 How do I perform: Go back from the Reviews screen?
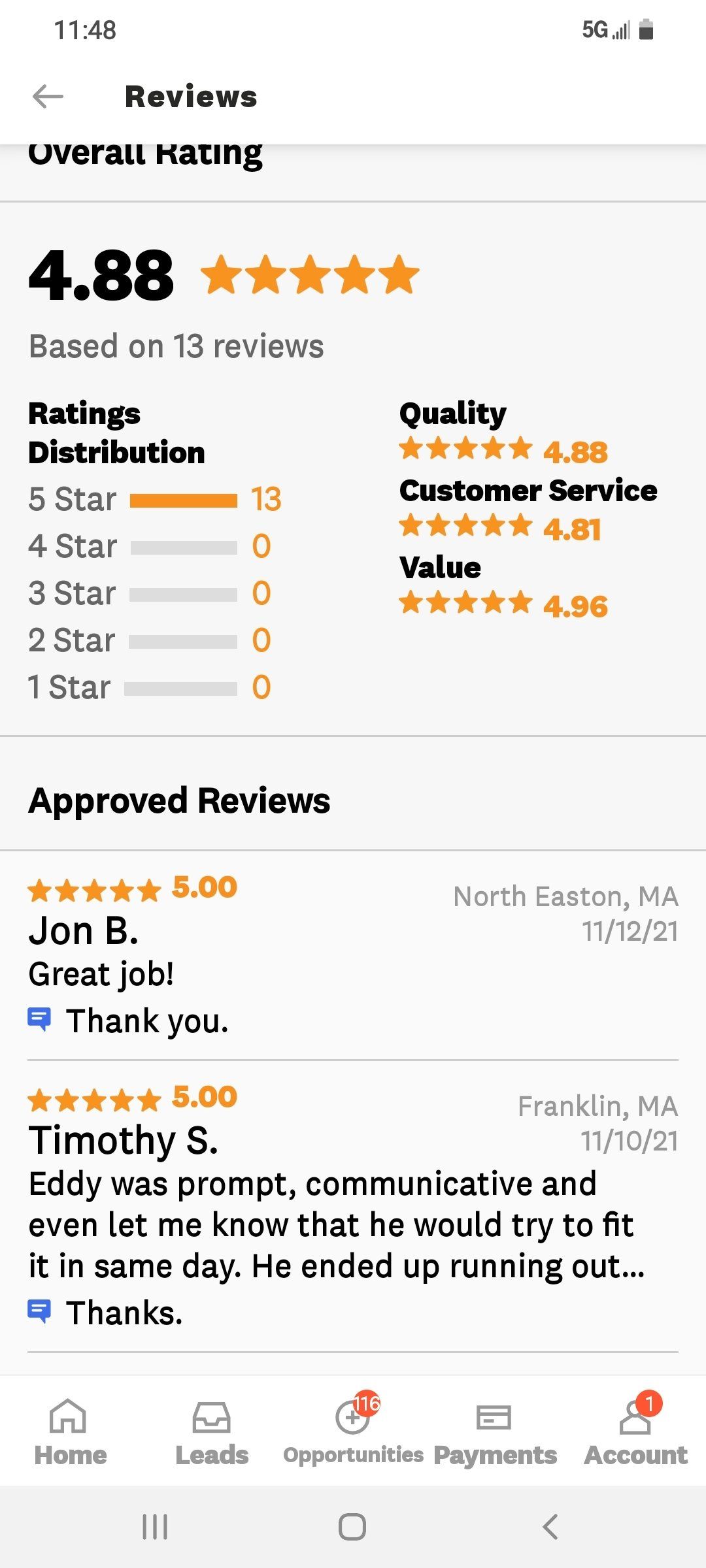[x=48, y=97]
